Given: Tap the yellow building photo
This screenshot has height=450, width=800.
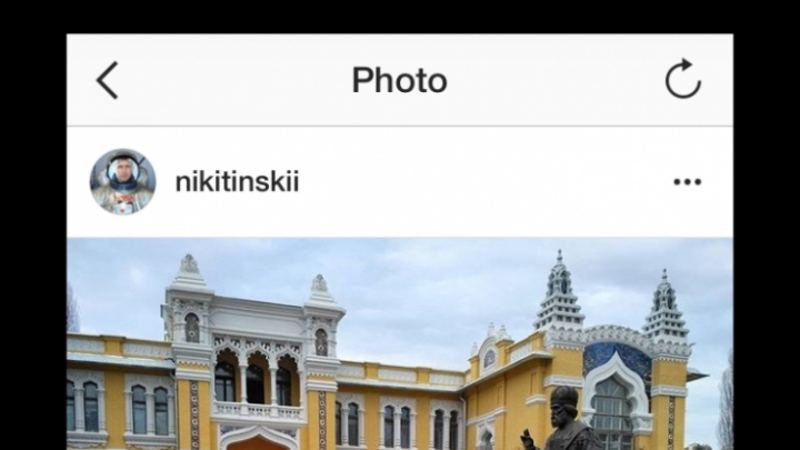Looking at the screenshot, I should [x=400, y=345].
